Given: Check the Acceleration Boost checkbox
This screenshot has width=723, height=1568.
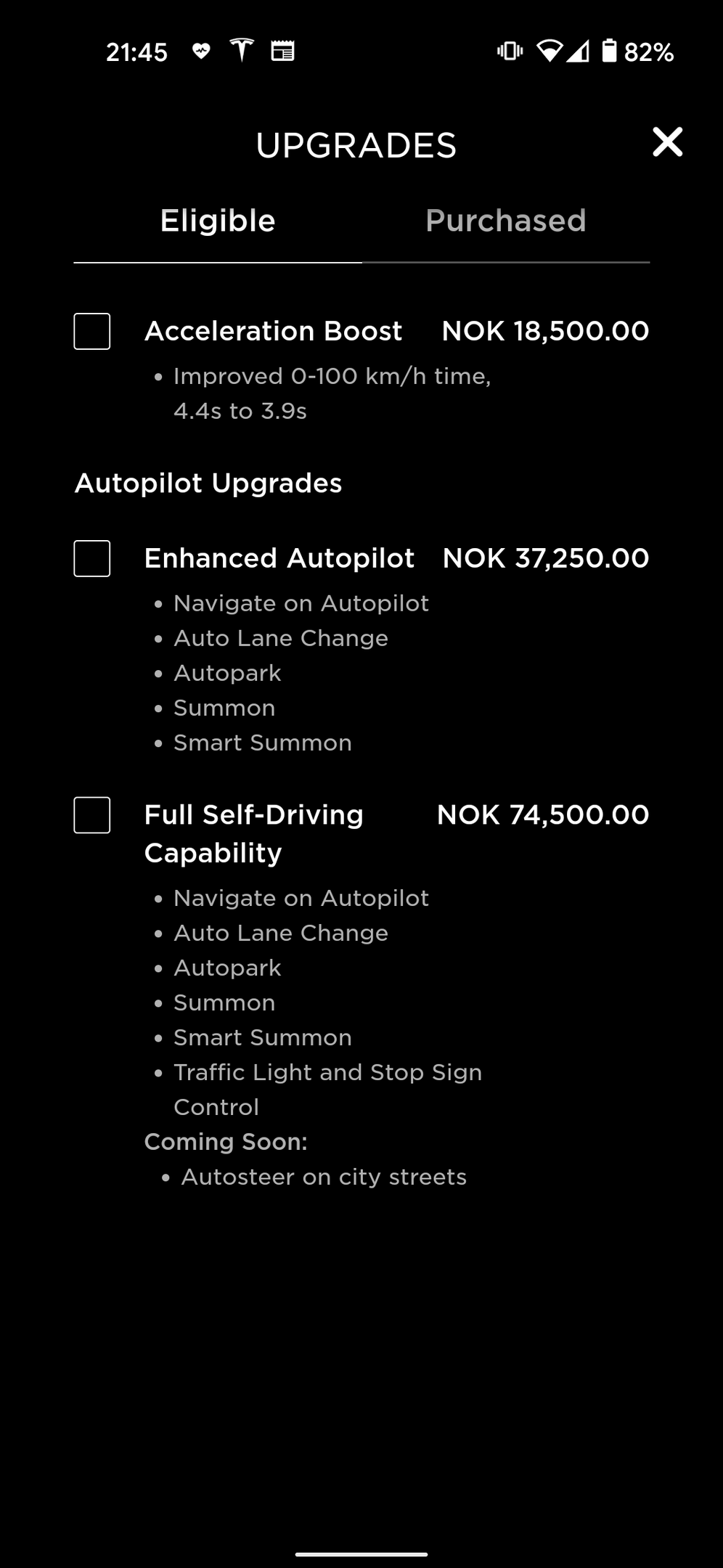Looking at the screenshot, I should (x=92, y=332).
